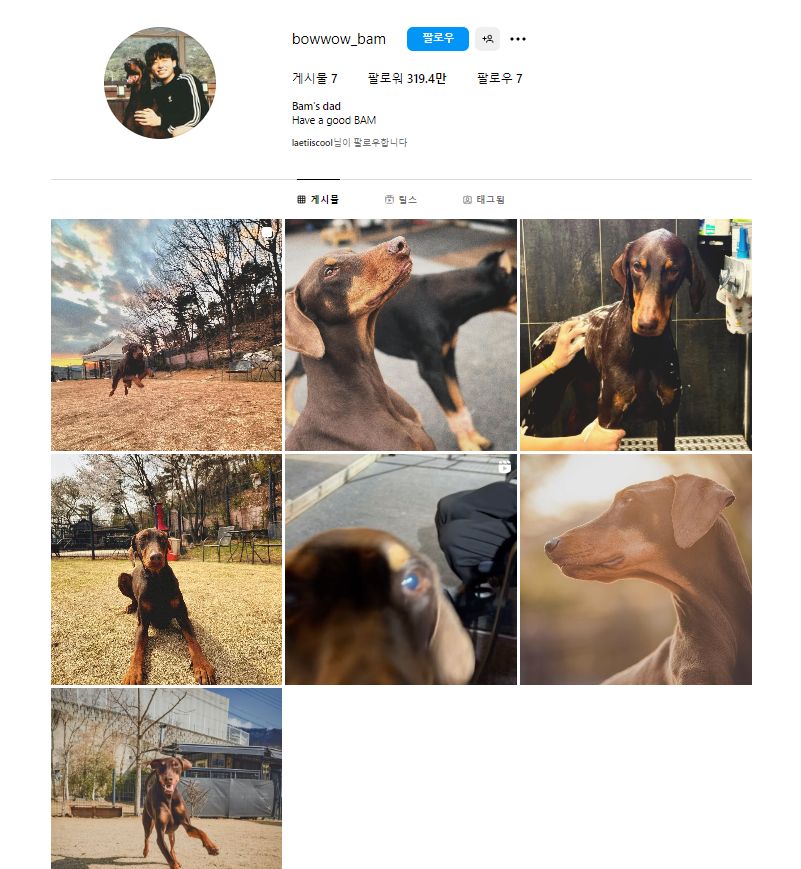
Task: Switch to the 태그됨 tagged tab
Action: (484, 200)
